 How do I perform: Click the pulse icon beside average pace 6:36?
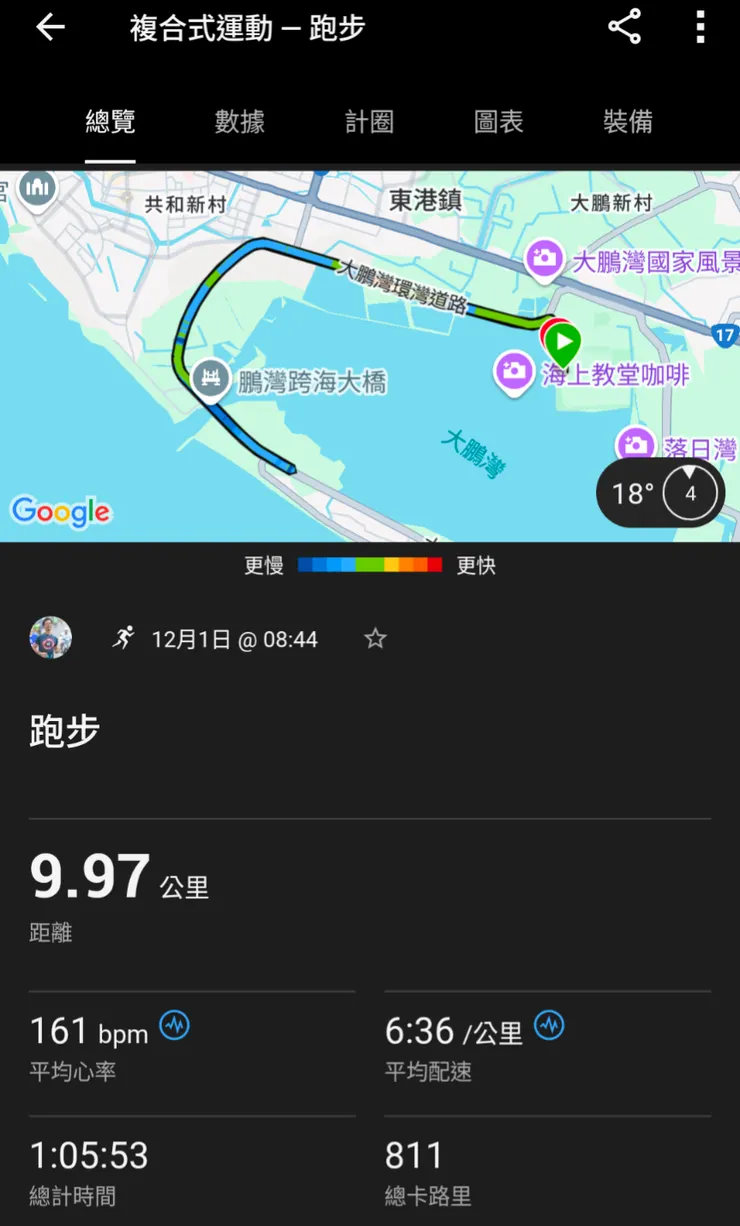click(x=548, y=1026)
